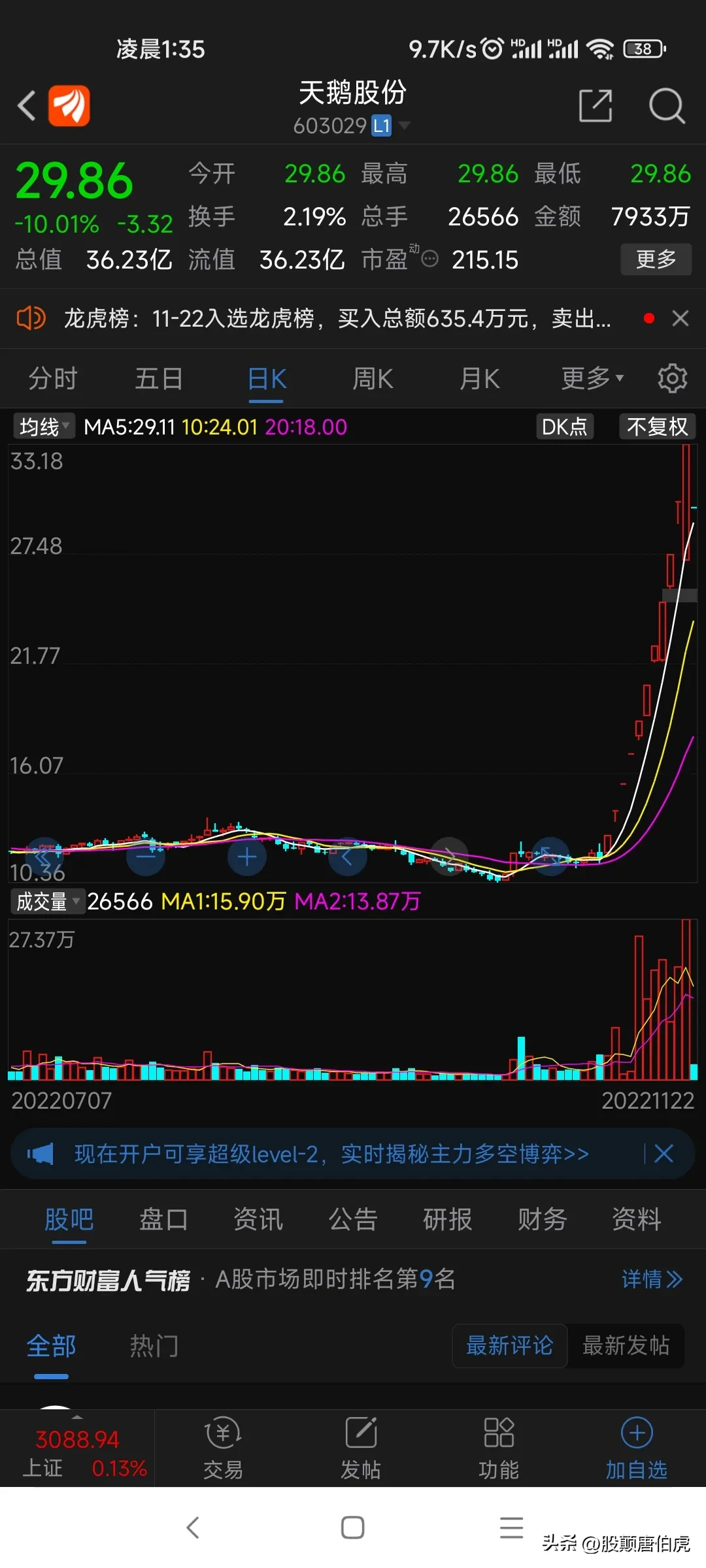
Task: Open the 均线 indicator dropdown
Action: tap(44, 427)
